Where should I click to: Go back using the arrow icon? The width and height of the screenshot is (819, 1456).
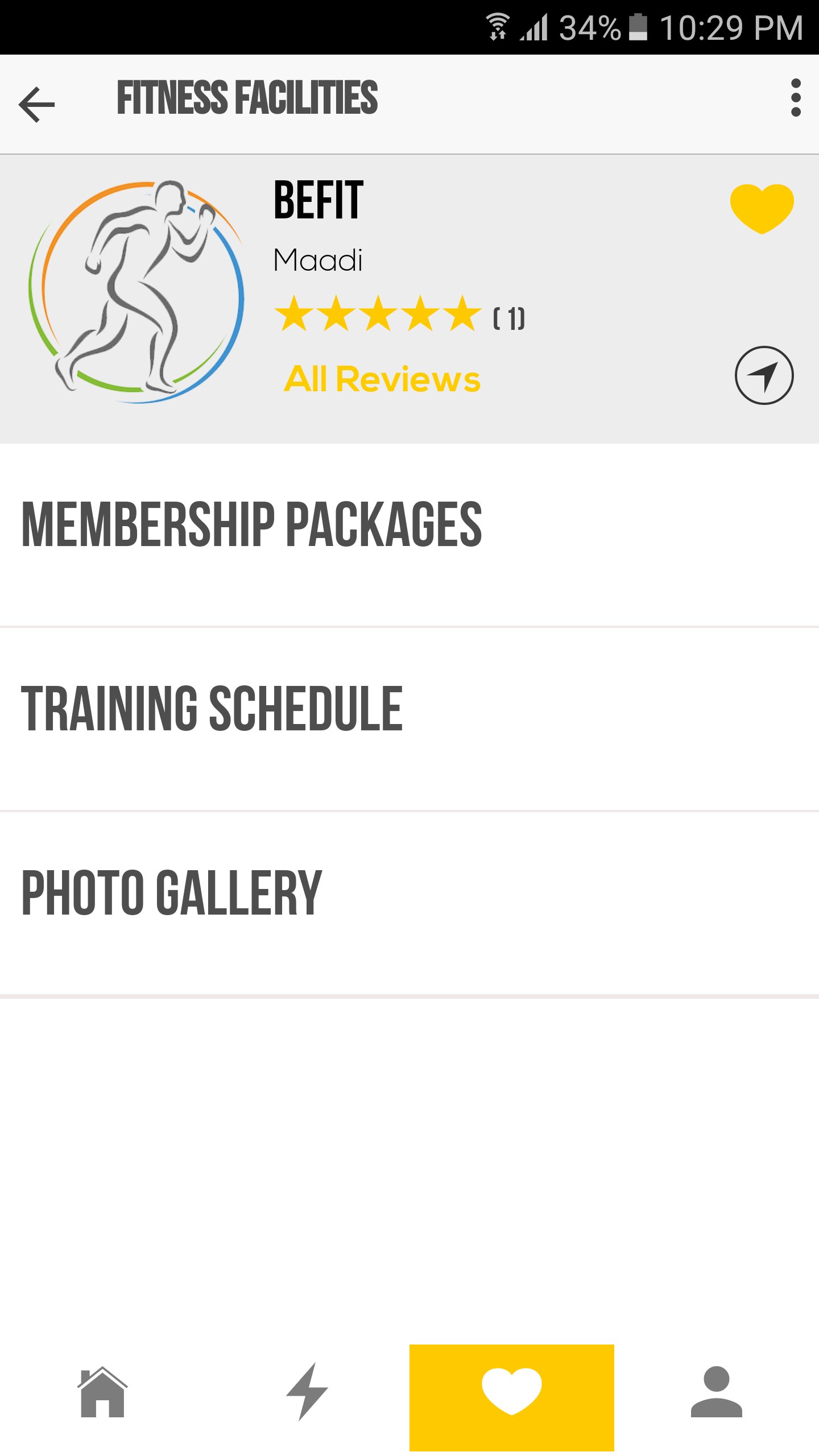36,105
